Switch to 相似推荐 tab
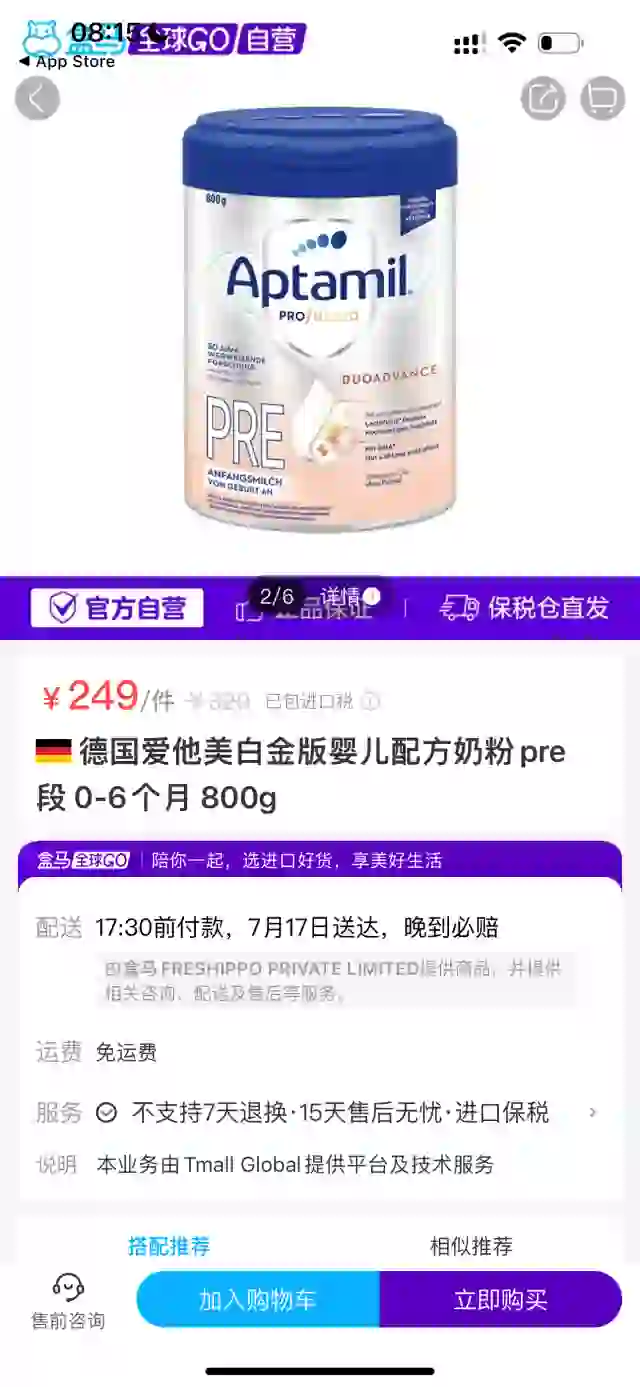Image resolution: width=640 pixels, height=1387 pixels. [x=471, y=1246]
